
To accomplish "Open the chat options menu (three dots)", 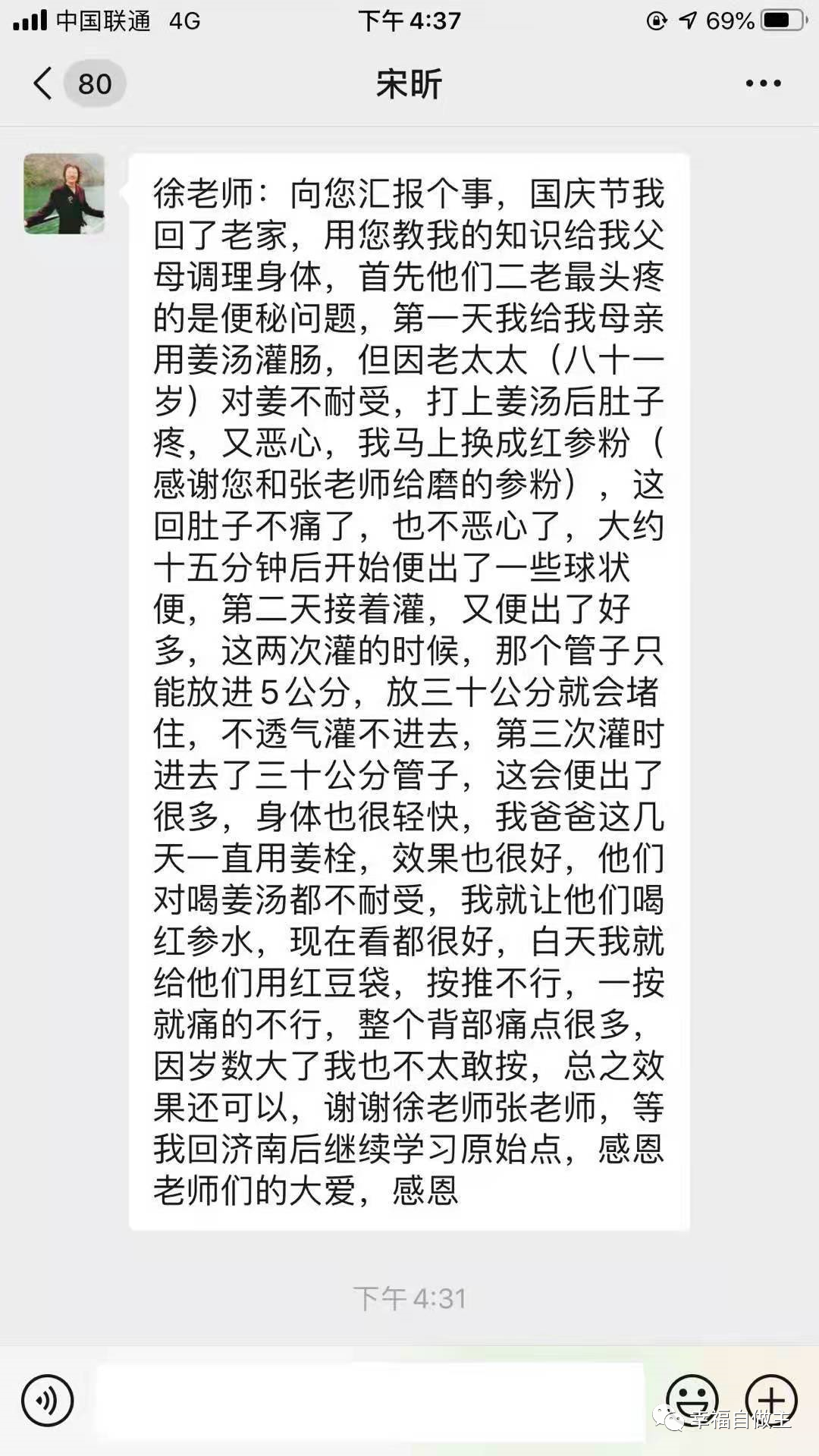I will tap(763, 83).
